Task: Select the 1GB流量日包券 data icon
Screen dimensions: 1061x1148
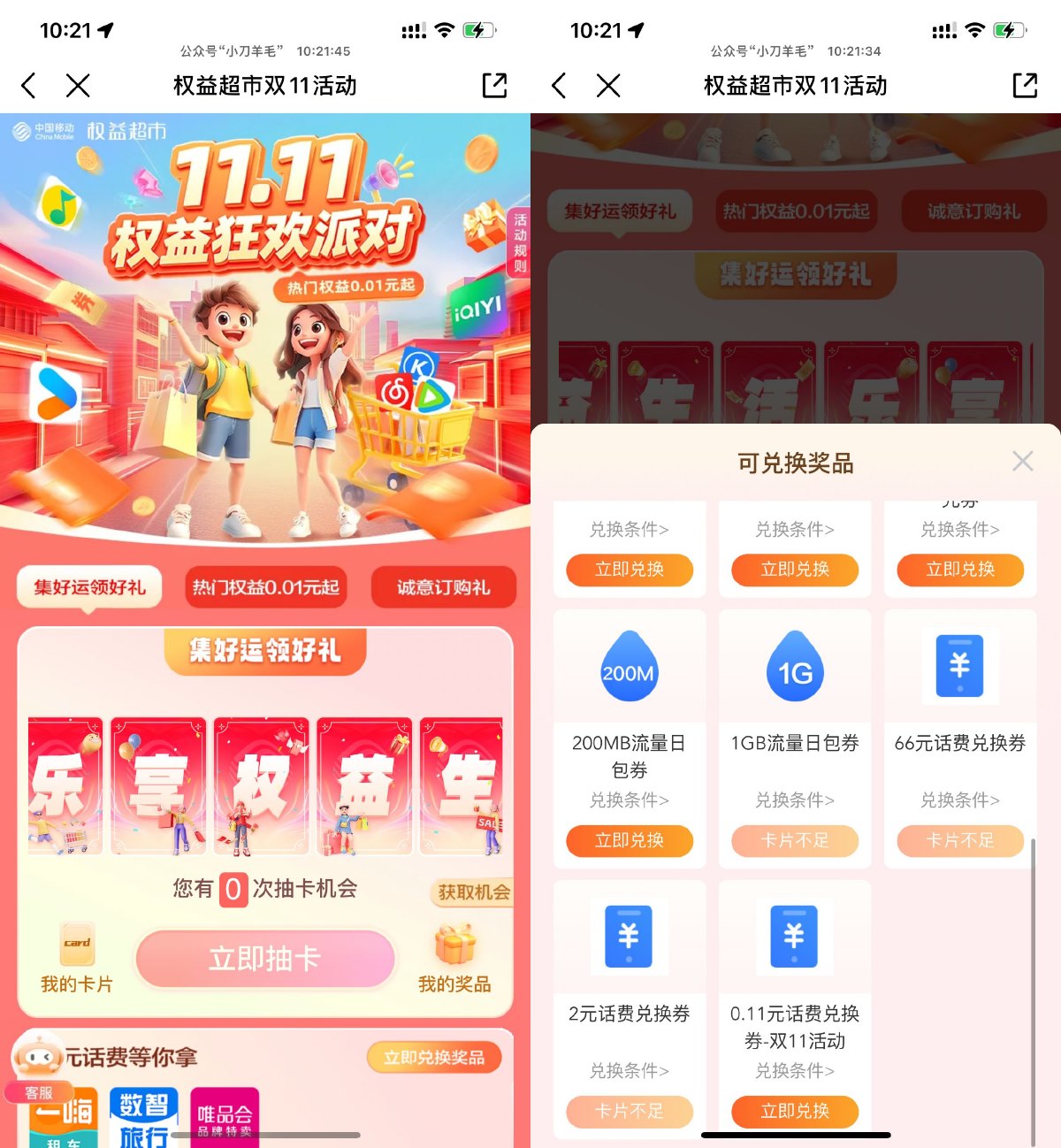Action: point(794,668)
